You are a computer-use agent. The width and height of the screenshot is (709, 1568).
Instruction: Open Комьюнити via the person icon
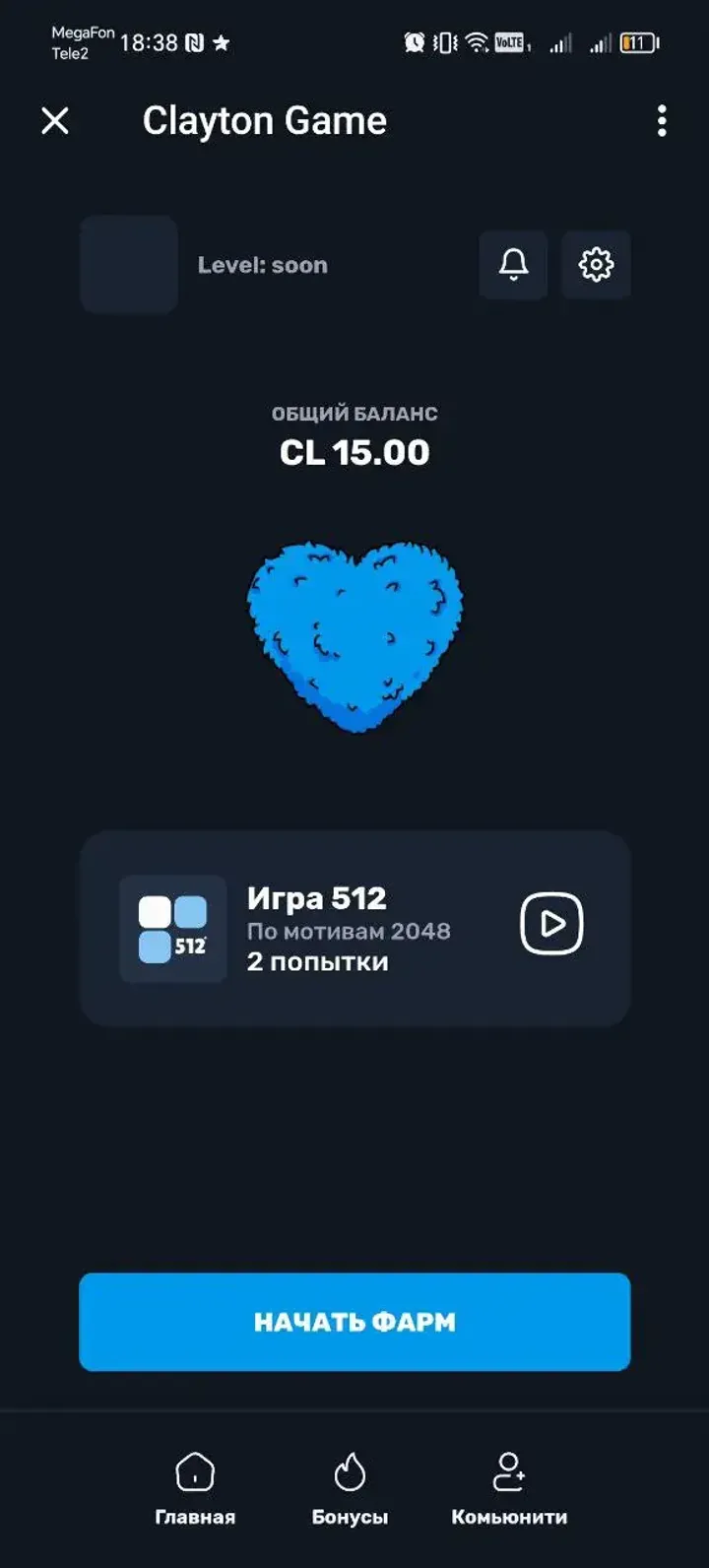(508, 1472)
